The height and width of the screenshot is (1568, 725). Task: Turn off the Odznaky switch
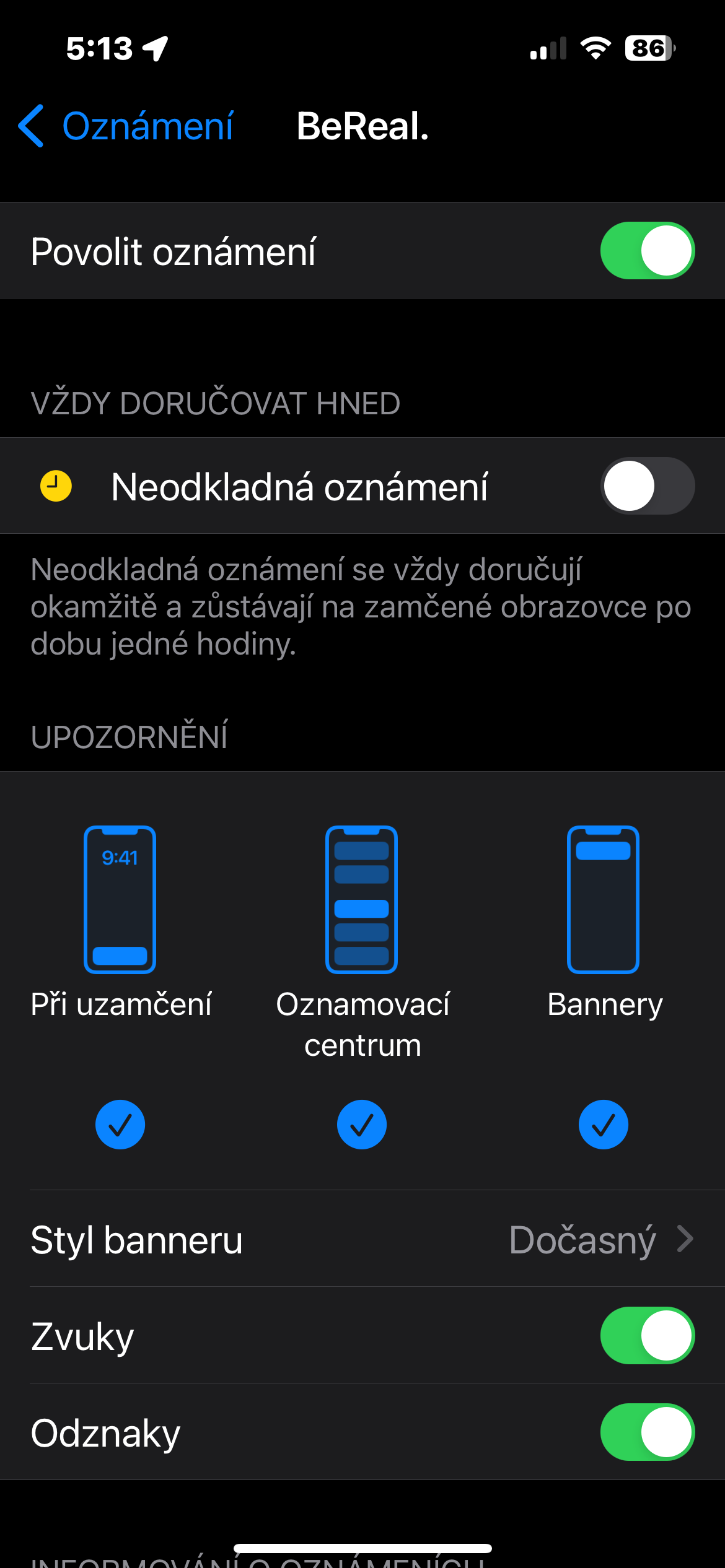click(x=647, y=1432)
